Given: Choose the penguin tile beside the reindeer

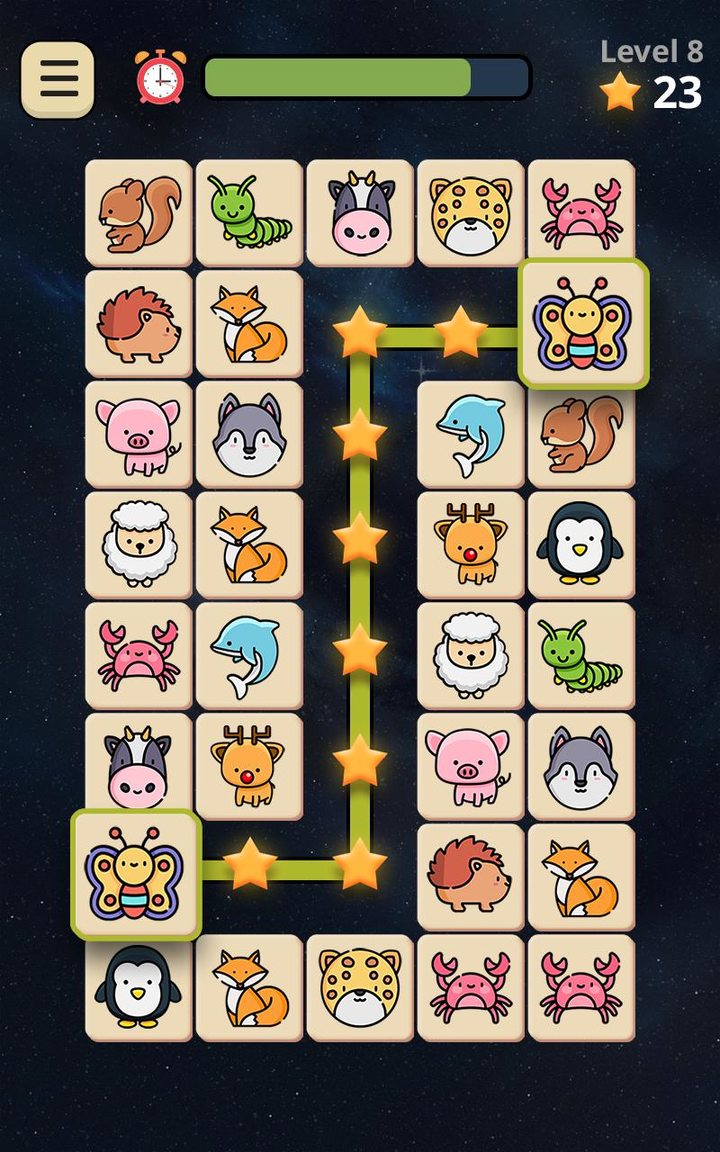Looking at the screenshot, I should [x=581, y=545].
